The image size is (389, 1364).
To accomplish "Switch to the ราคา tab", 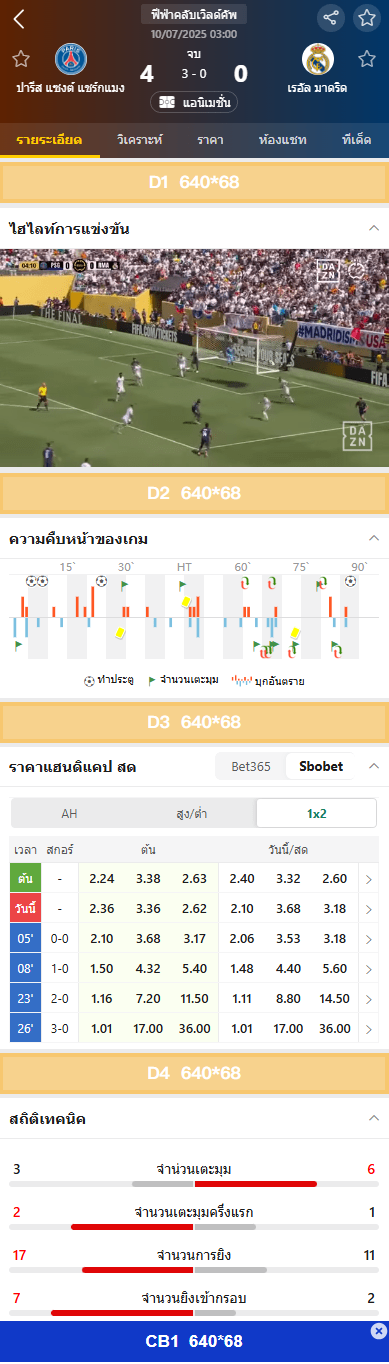I will click(x=210, y=140).
